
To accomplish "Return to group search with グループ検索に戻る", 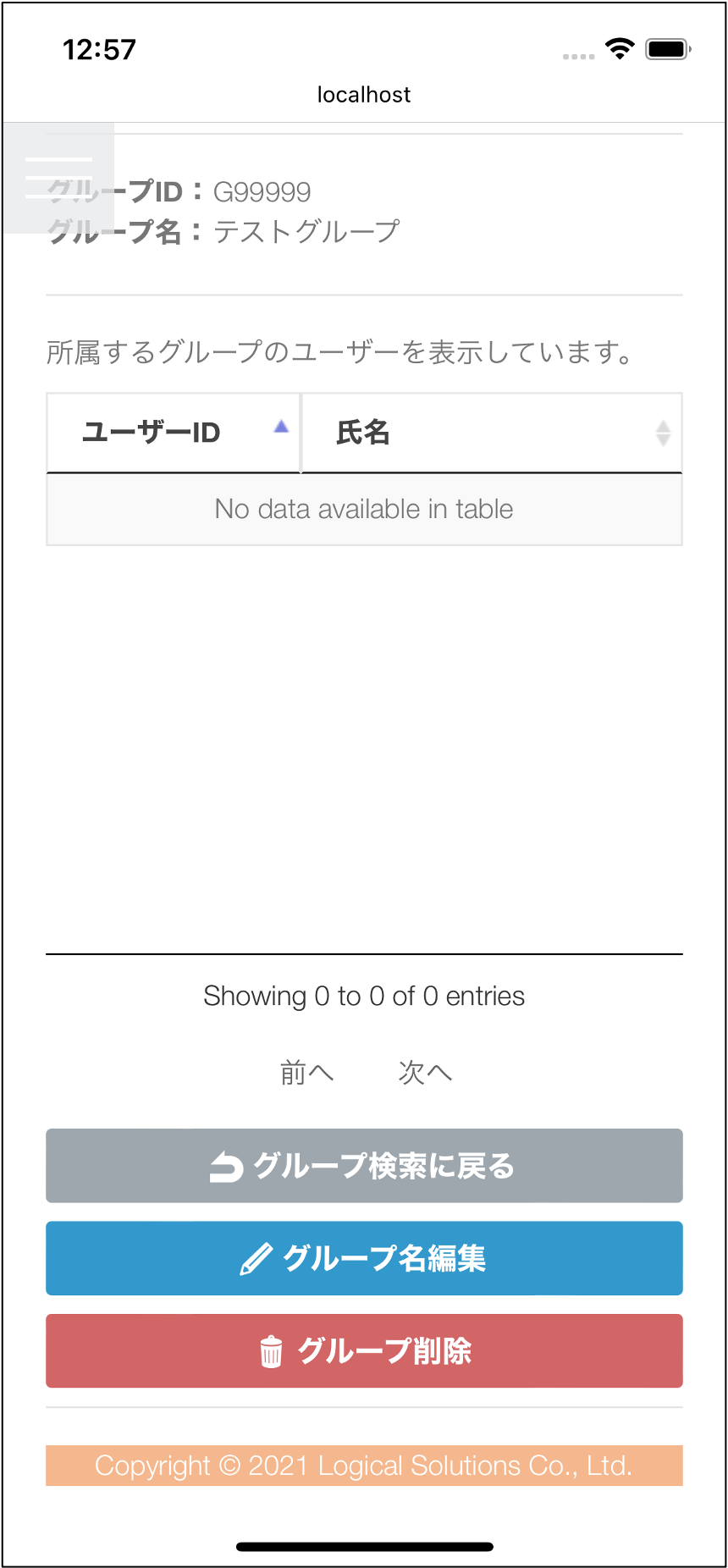I will (364, 1166).
